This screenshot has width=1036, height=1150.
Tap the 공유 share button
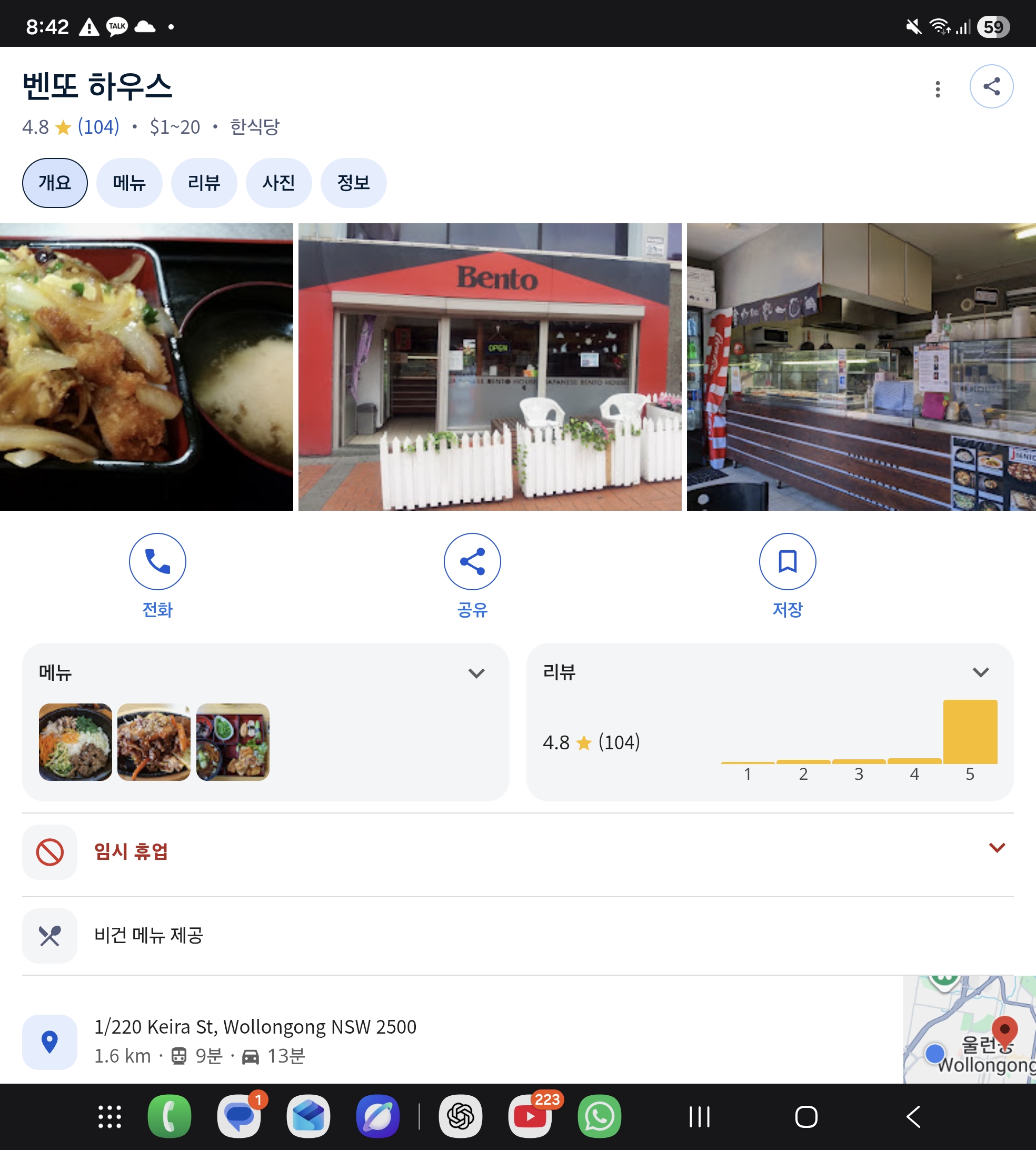(x=472, y=576)
